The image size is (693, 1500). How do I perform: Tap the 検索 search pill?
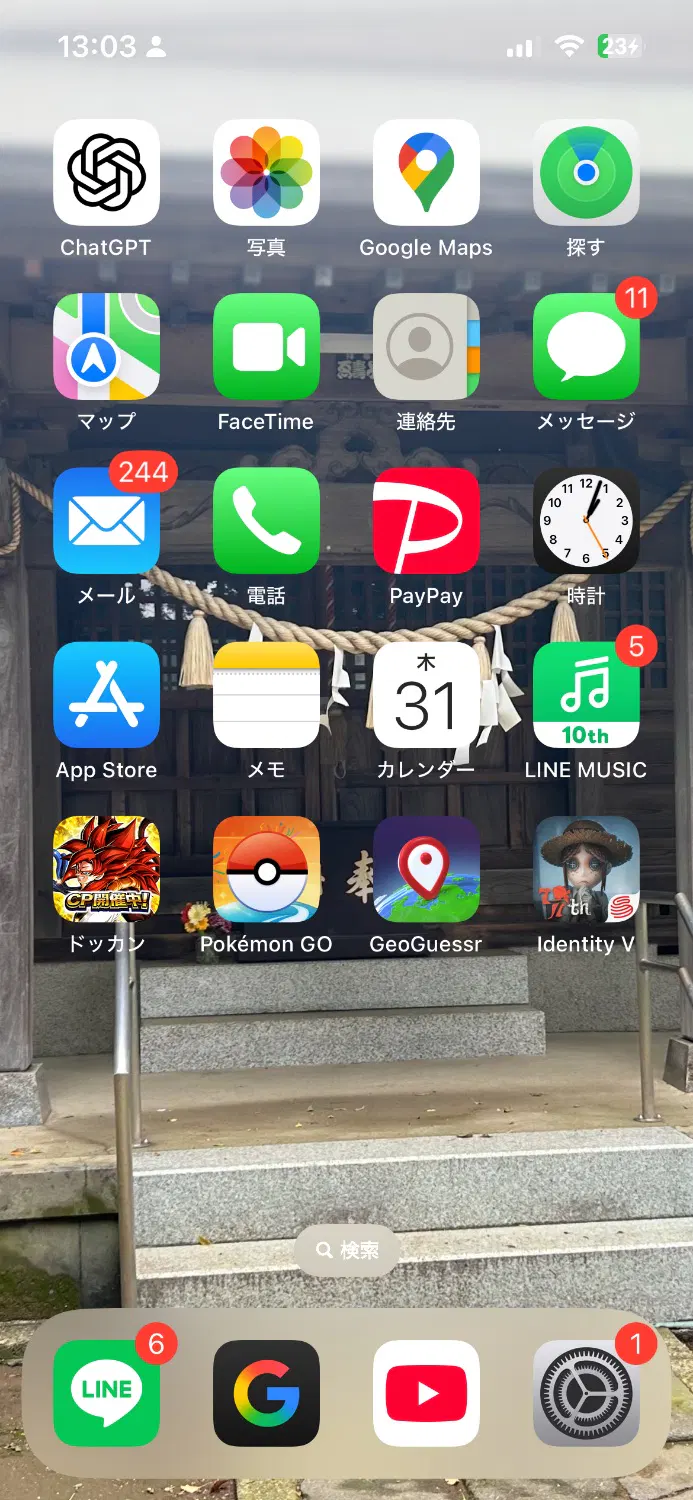347,1250
